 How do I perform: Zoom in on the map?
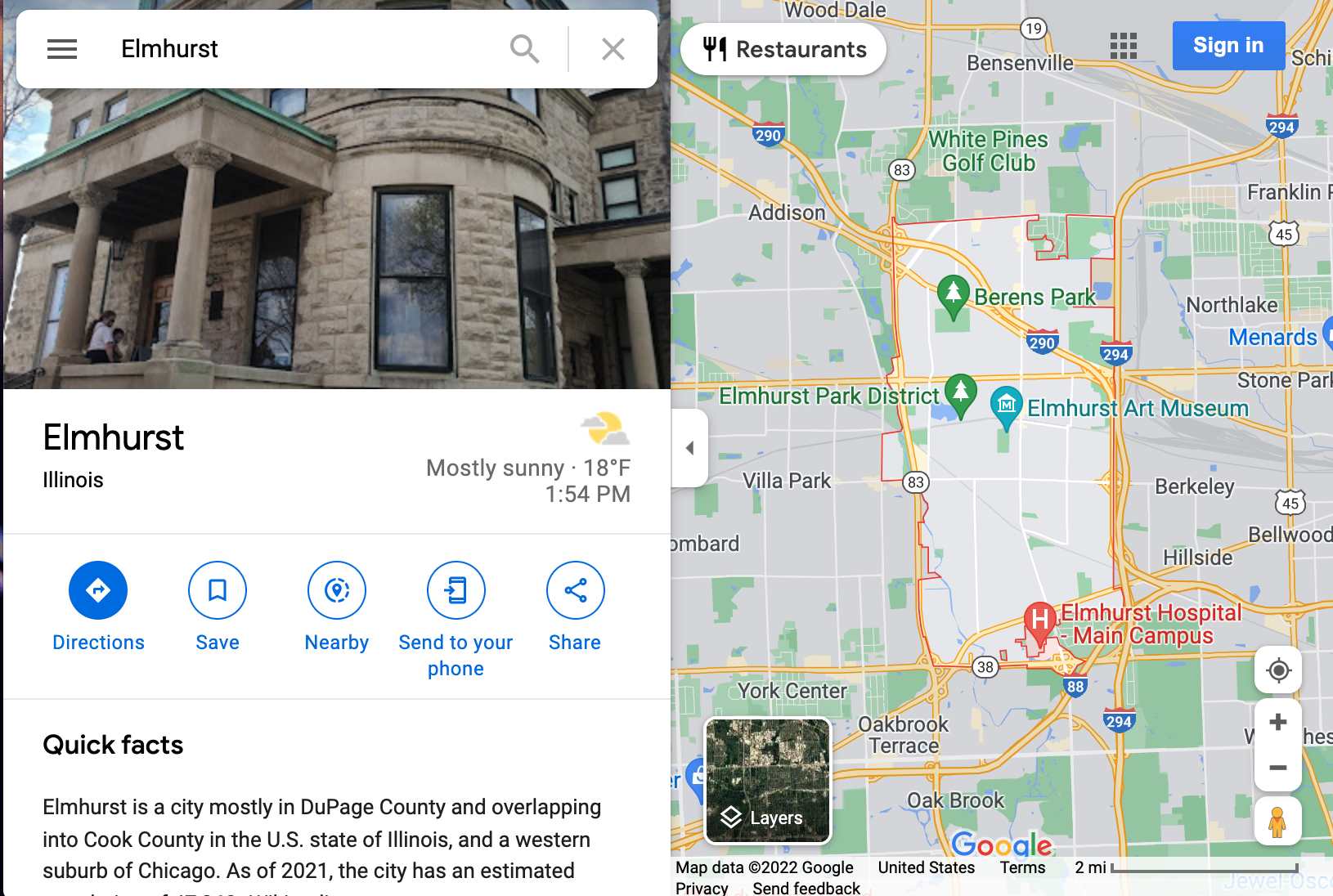pyautogui.click(x=1278, y=723)
